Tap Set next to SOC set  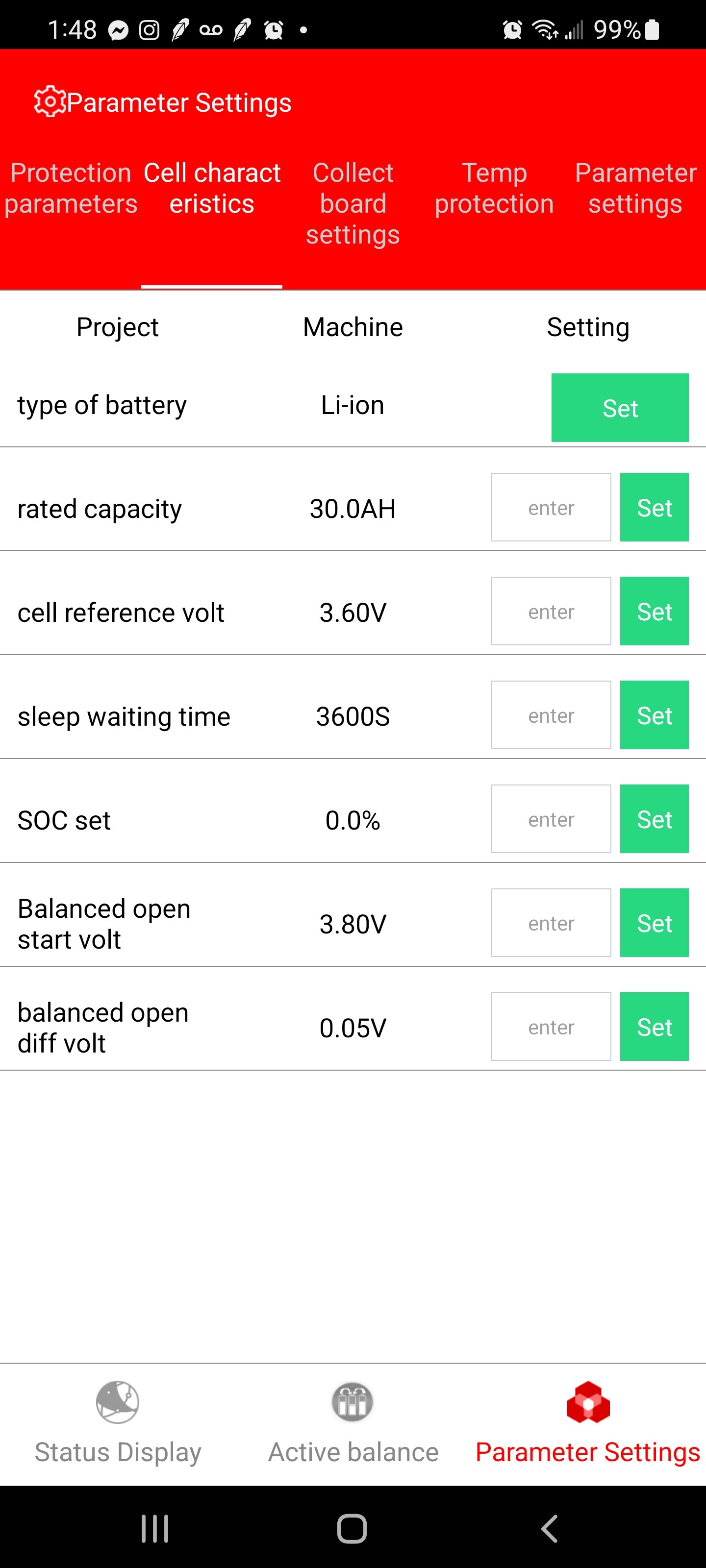[x=654, y=819]
